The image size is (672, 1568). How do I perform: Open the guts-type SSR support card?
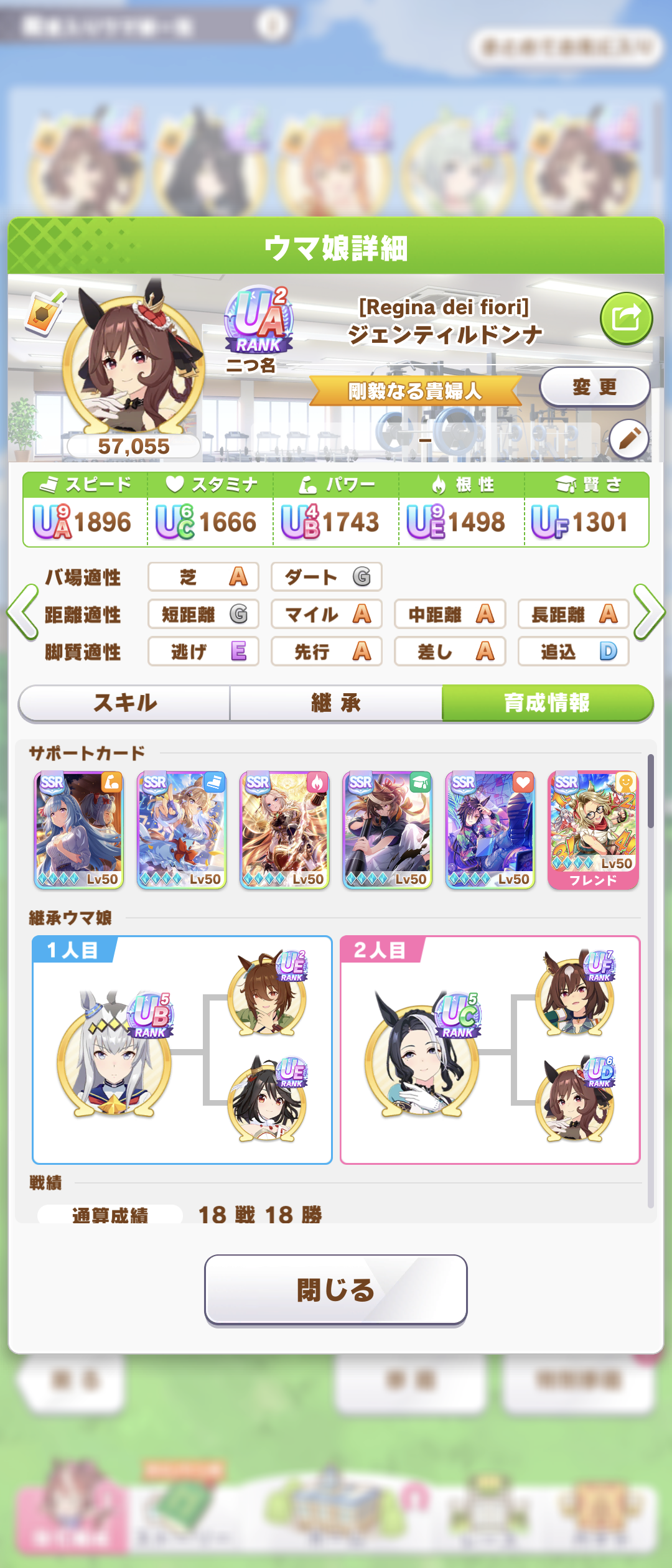[x=284, y=830]
